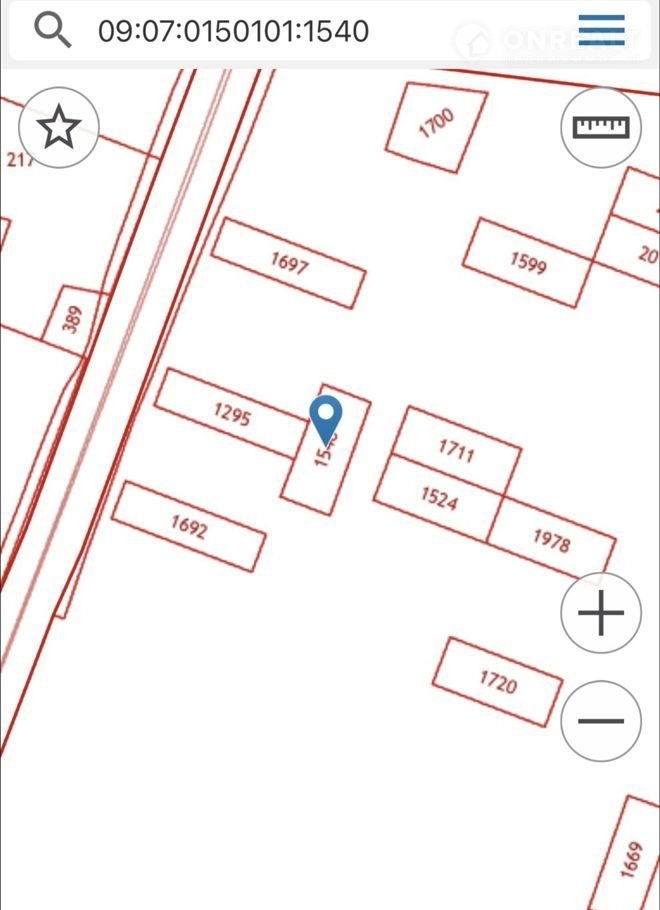The height and width of the screenshot is (910, 660).
Task: Zoom out of the map
Action: (x=600, y=721)
